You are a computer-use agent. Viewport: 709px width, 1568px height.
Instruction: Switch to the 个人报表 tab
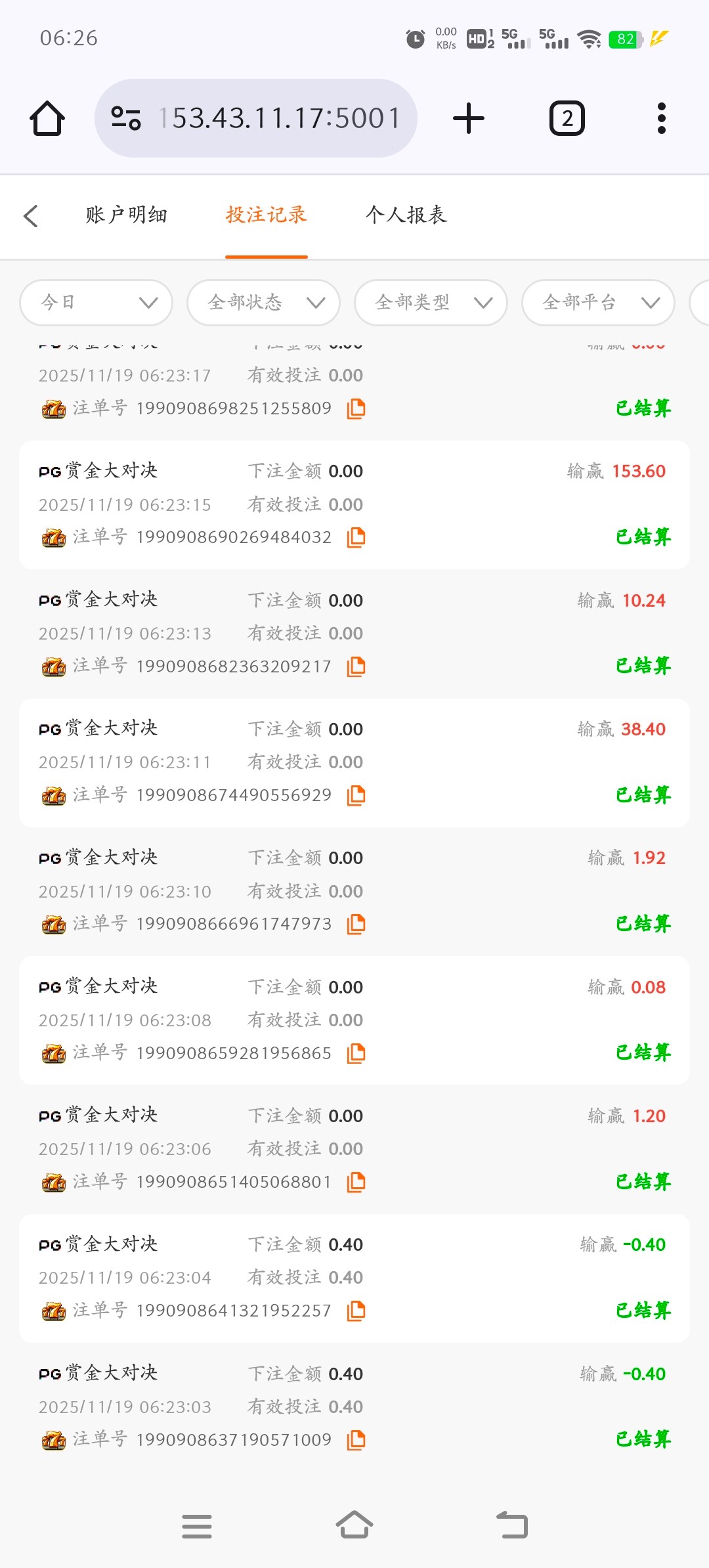[406, 215]
